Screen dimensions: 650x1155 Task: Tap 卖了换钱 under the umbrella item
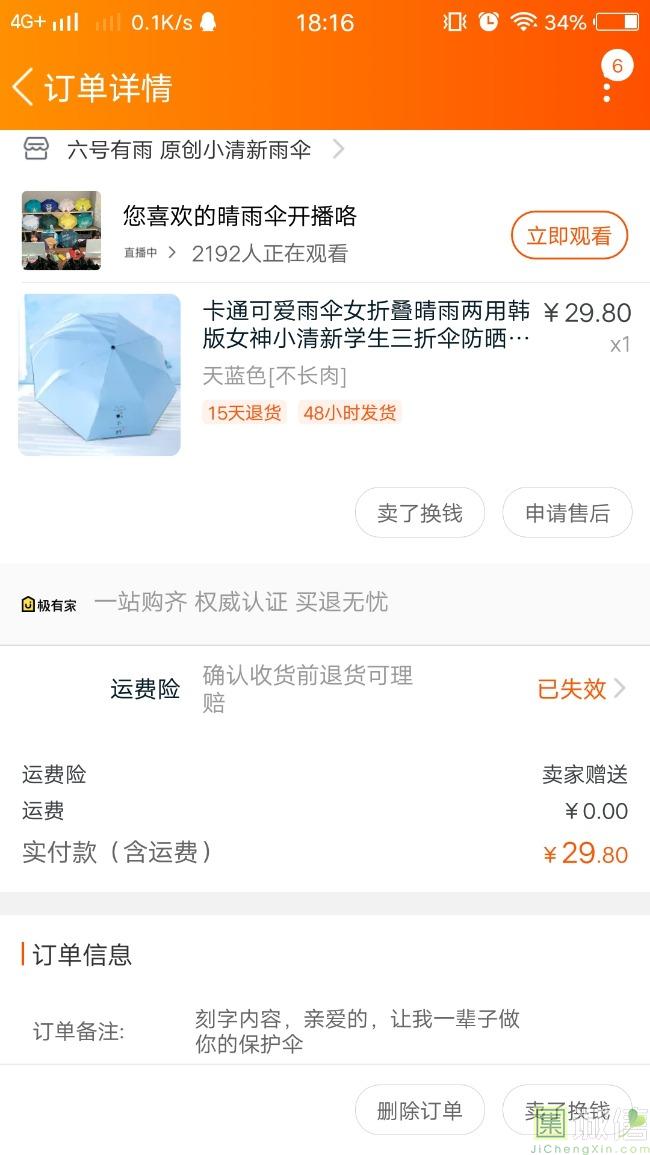(420, 513)
